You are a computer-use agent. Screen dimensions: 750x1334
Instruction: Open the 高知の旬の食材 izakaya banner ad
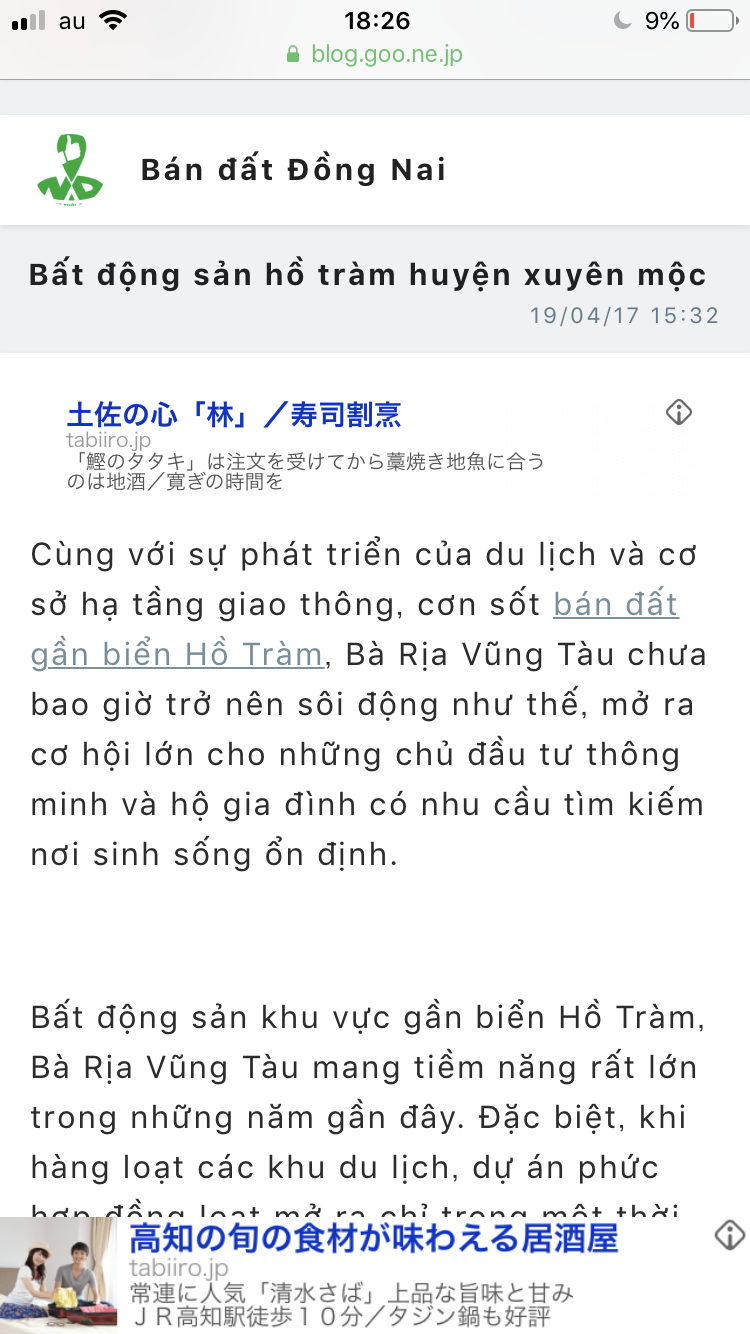[373, 1239]
